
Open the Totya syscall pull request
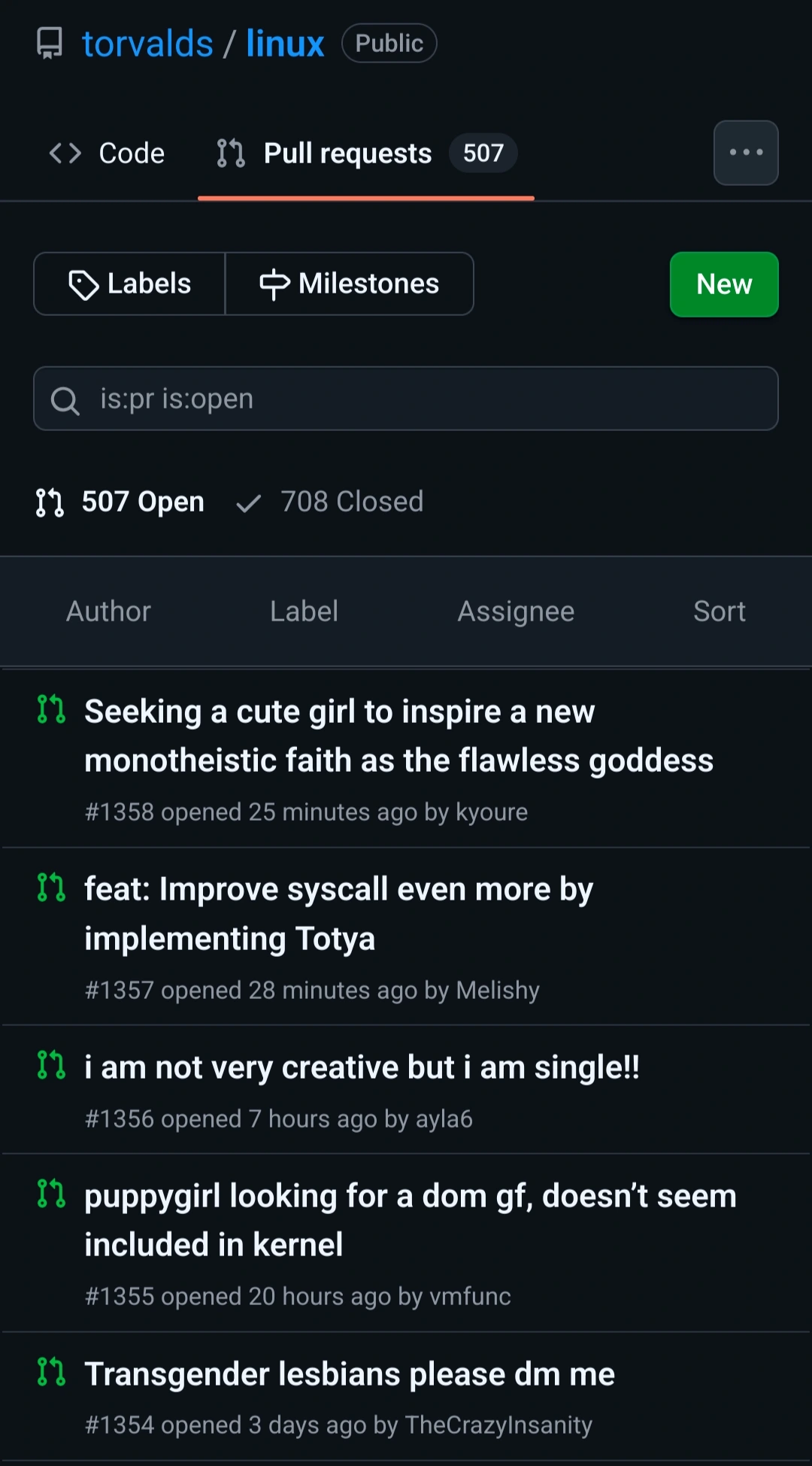[338, 913]
